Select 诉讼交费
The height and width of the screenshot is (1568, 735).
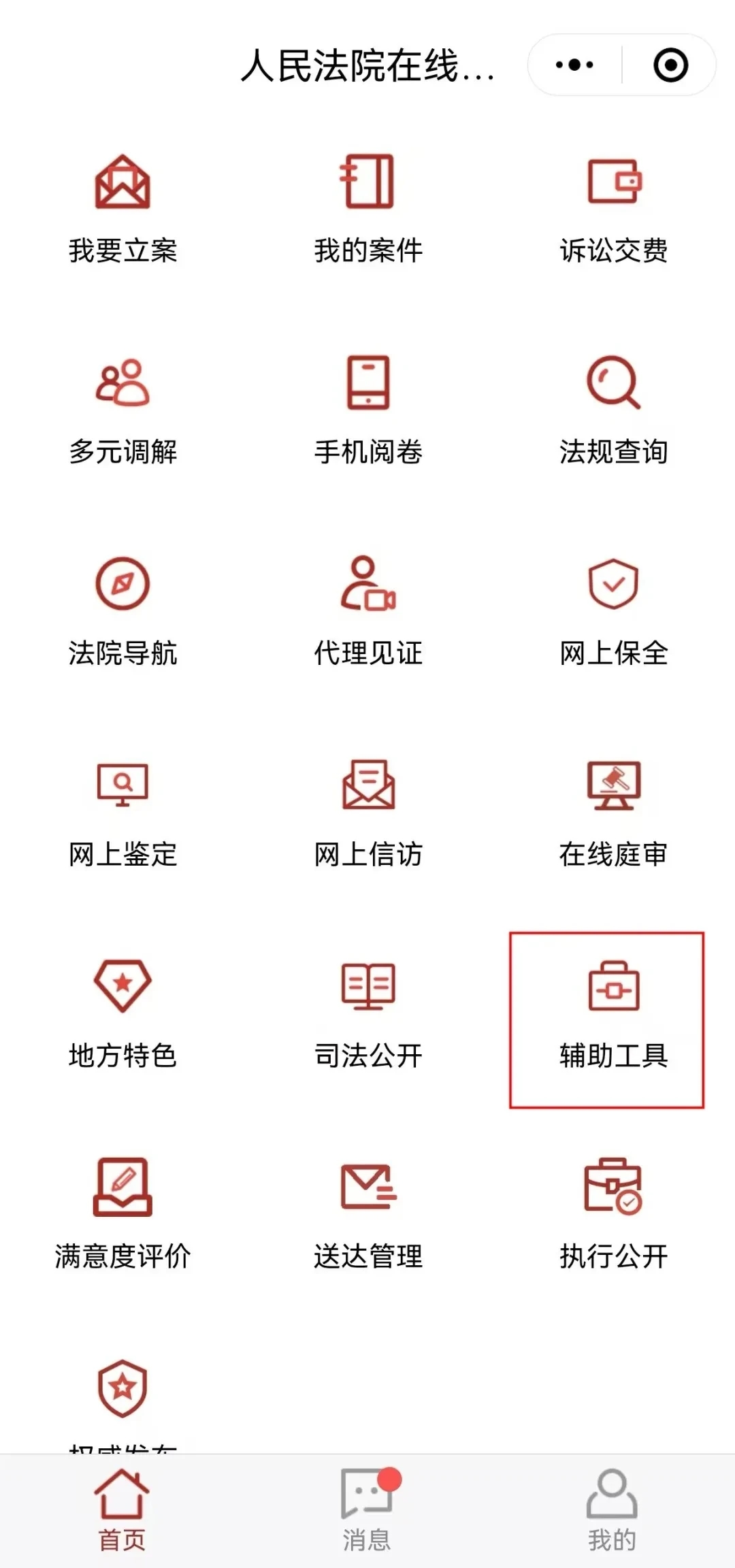click(x=614, y=209)
